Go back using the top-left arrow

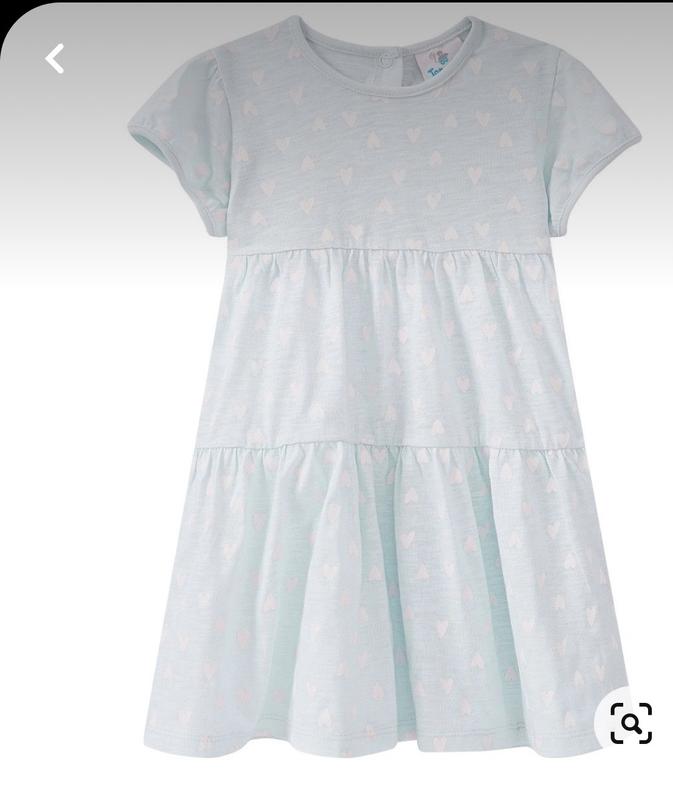55,59
